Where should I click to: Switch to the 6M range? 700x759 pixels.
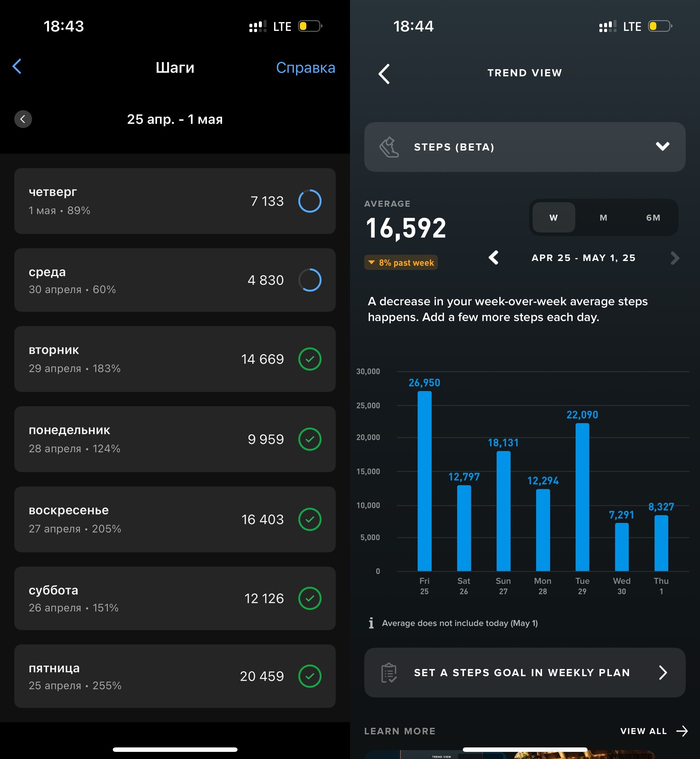click(653, 217)
